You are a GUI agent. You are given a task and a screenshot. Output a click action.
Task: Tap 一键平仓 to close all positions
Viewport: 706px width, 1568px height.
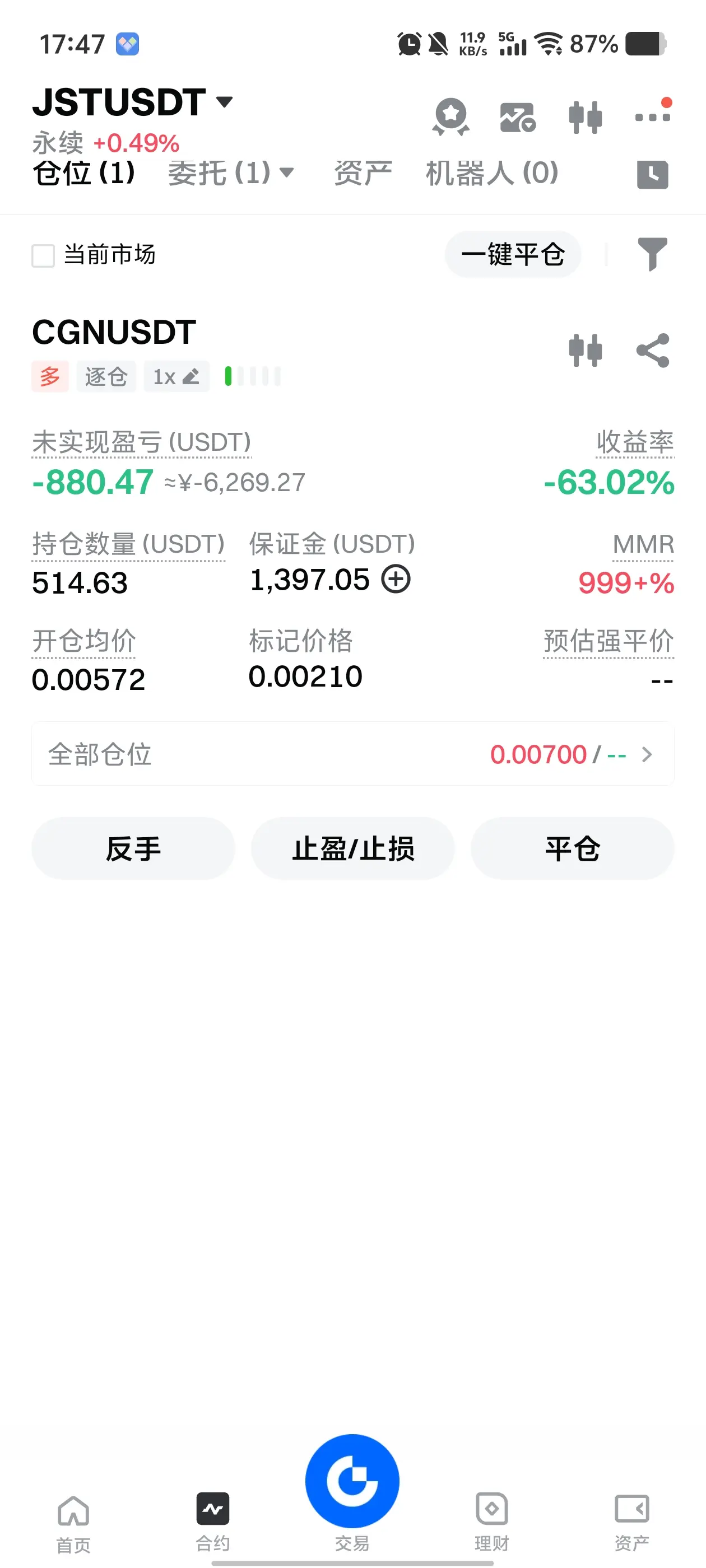point(513,254)
